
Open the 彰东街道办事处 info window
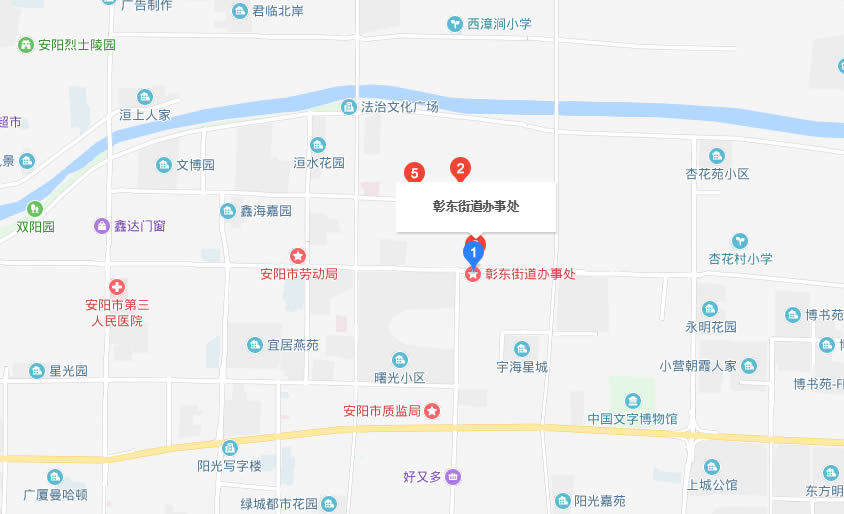coord(475,207)
